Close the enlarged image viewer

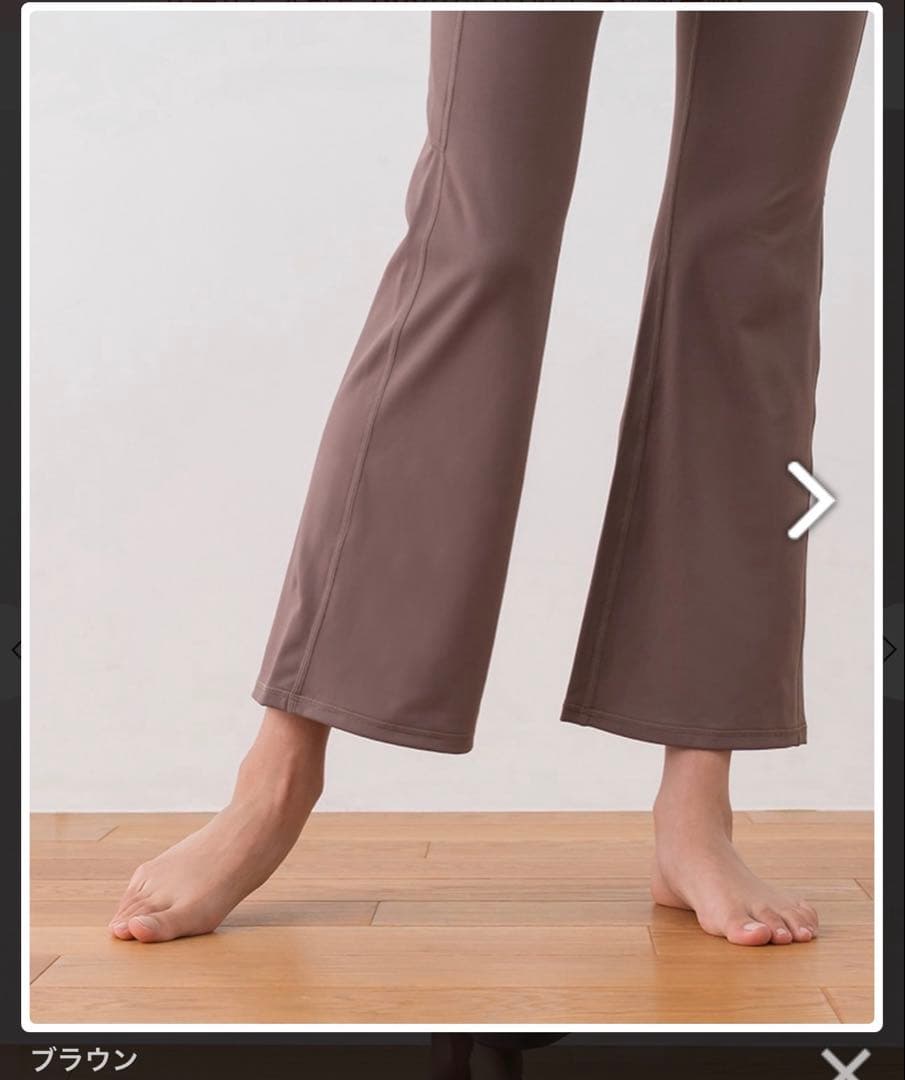click(845, 1063)
